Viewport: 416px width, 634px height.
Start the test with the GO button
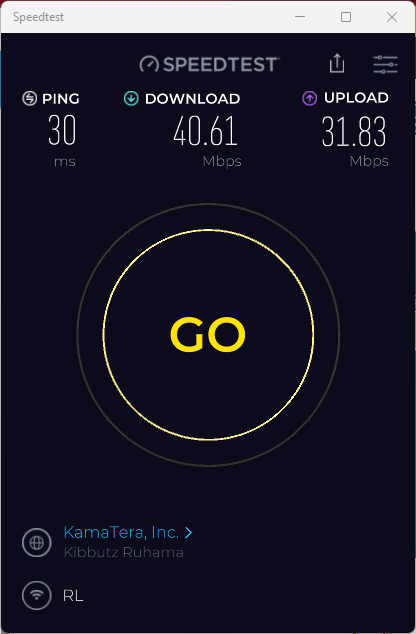click(x=208, y=334)
